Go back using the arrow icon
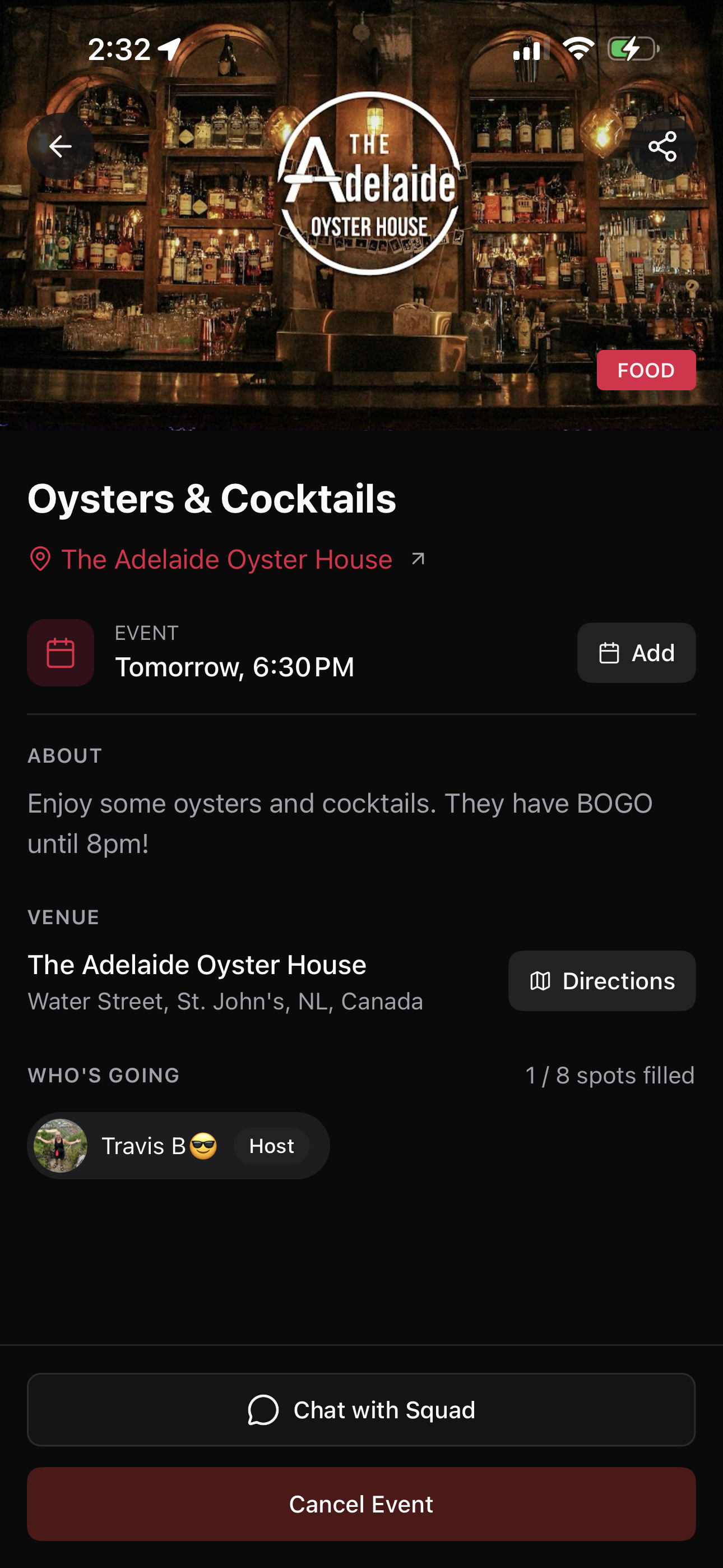The image size is (723, 1568). pyautogui.click(x=61, y=147)
